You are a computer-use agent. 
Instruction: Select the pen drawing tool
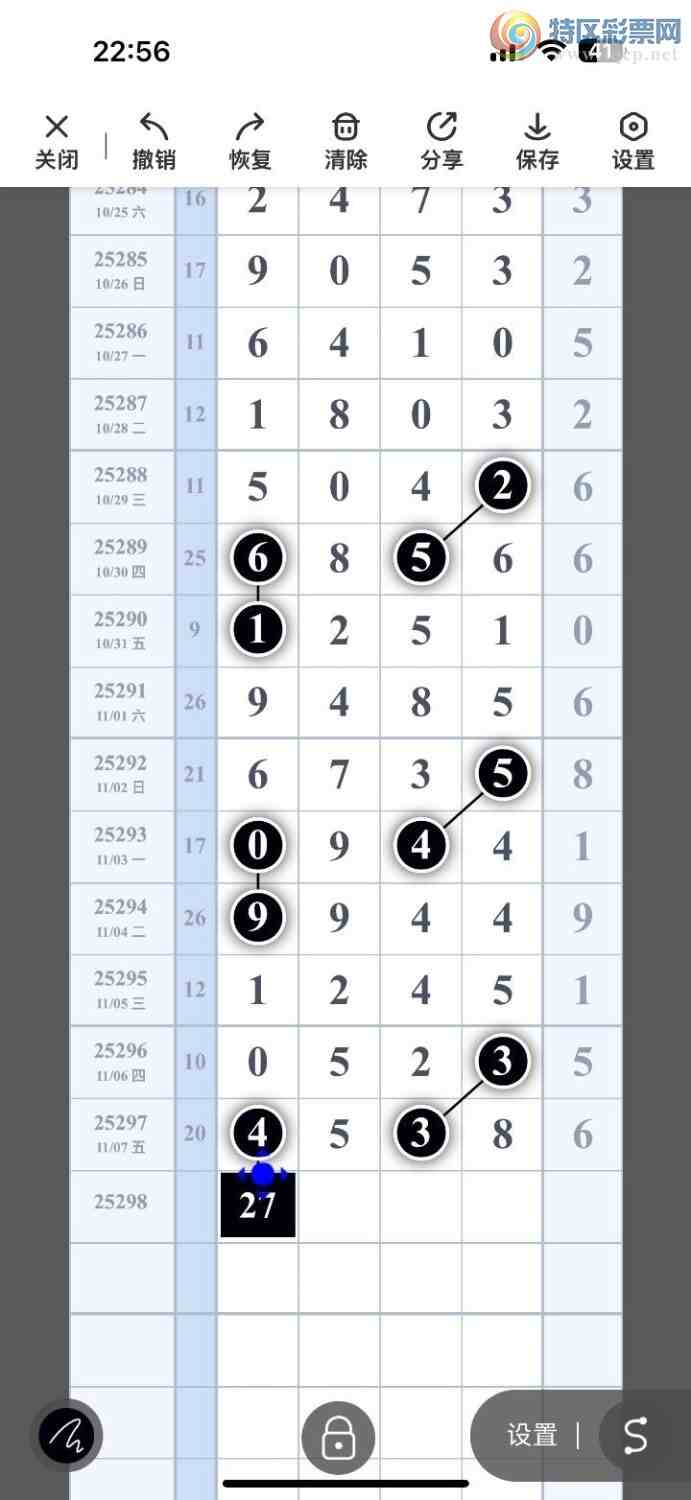tap(67, 1436)
